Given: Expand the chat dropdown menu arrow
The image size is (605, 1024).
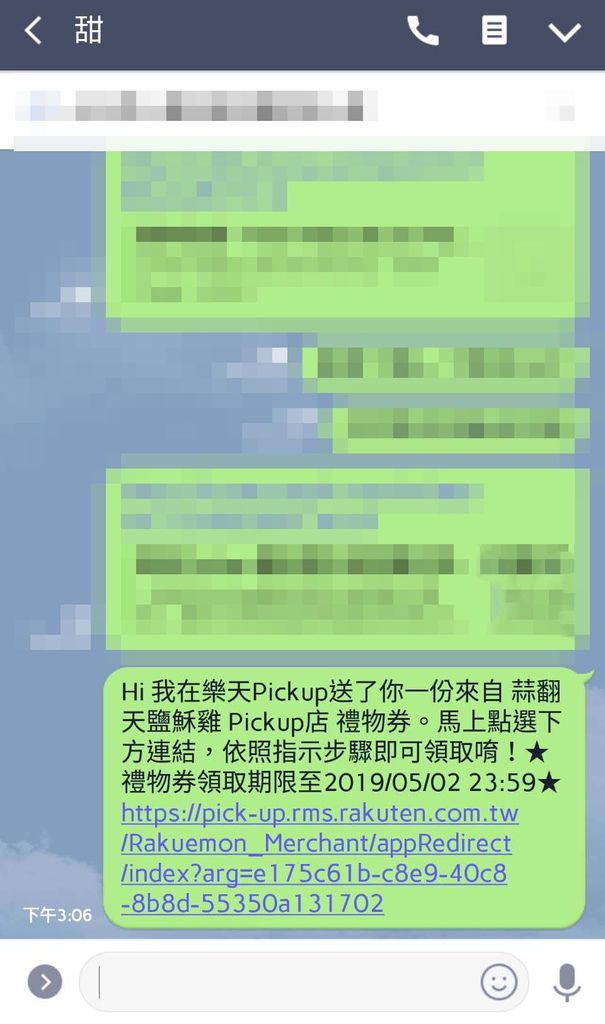Looking at the screenshot, I should click(564, 32).
